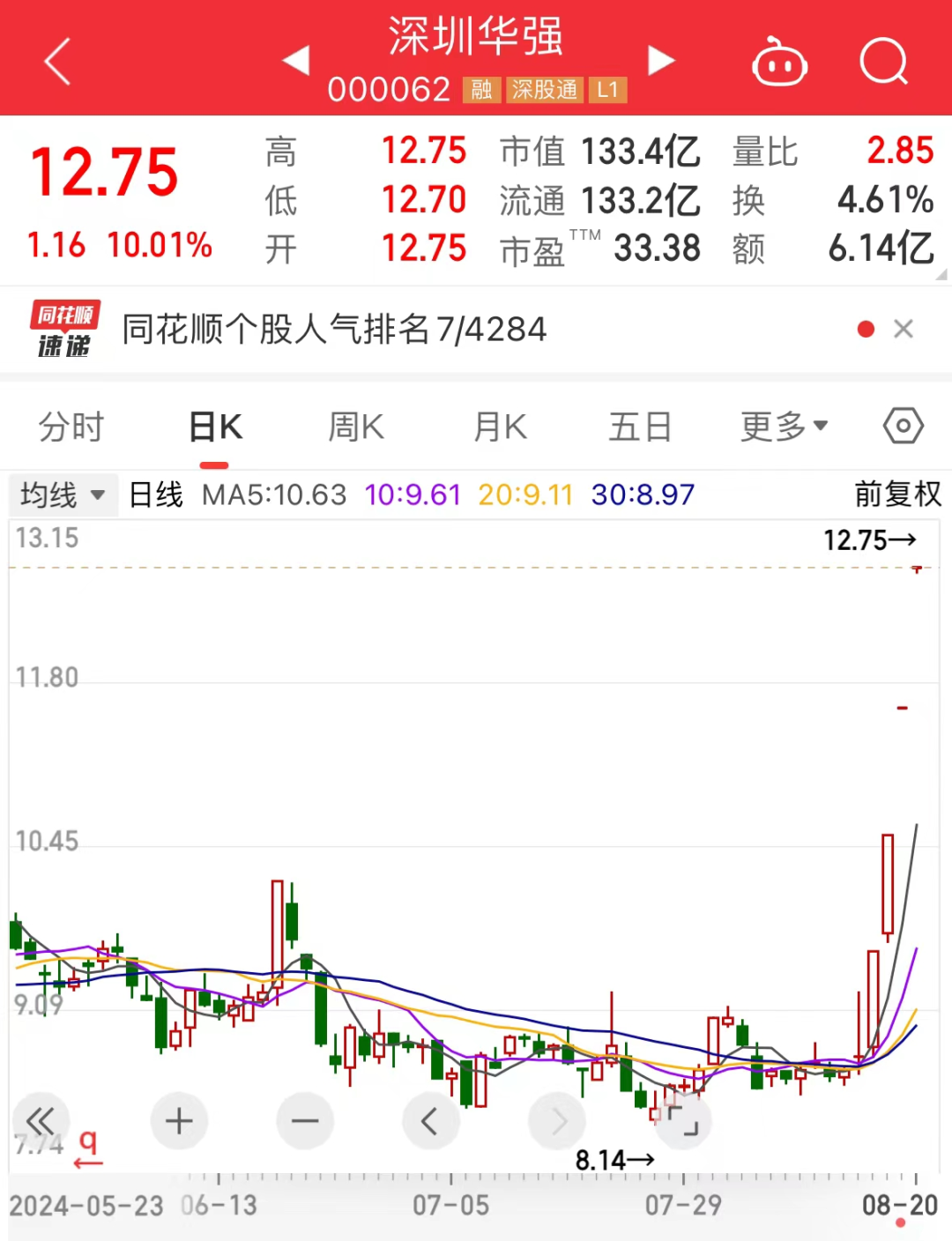Zoom in chart with plus button
The width and height of the screenshot is (952, 1241).
(x=179, y=1121)
